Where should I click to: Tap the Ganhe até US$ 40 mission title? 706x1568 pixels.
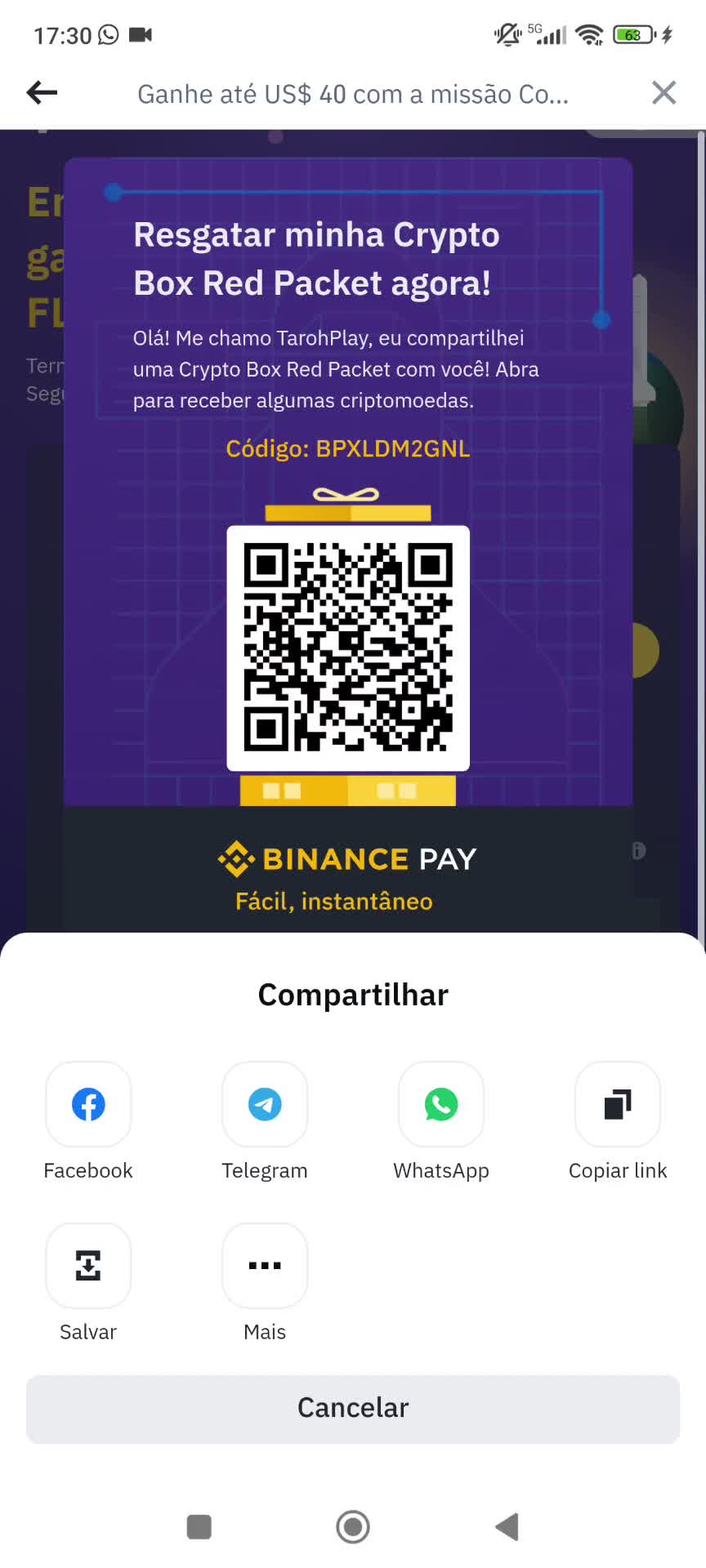[x=353, y=93]
